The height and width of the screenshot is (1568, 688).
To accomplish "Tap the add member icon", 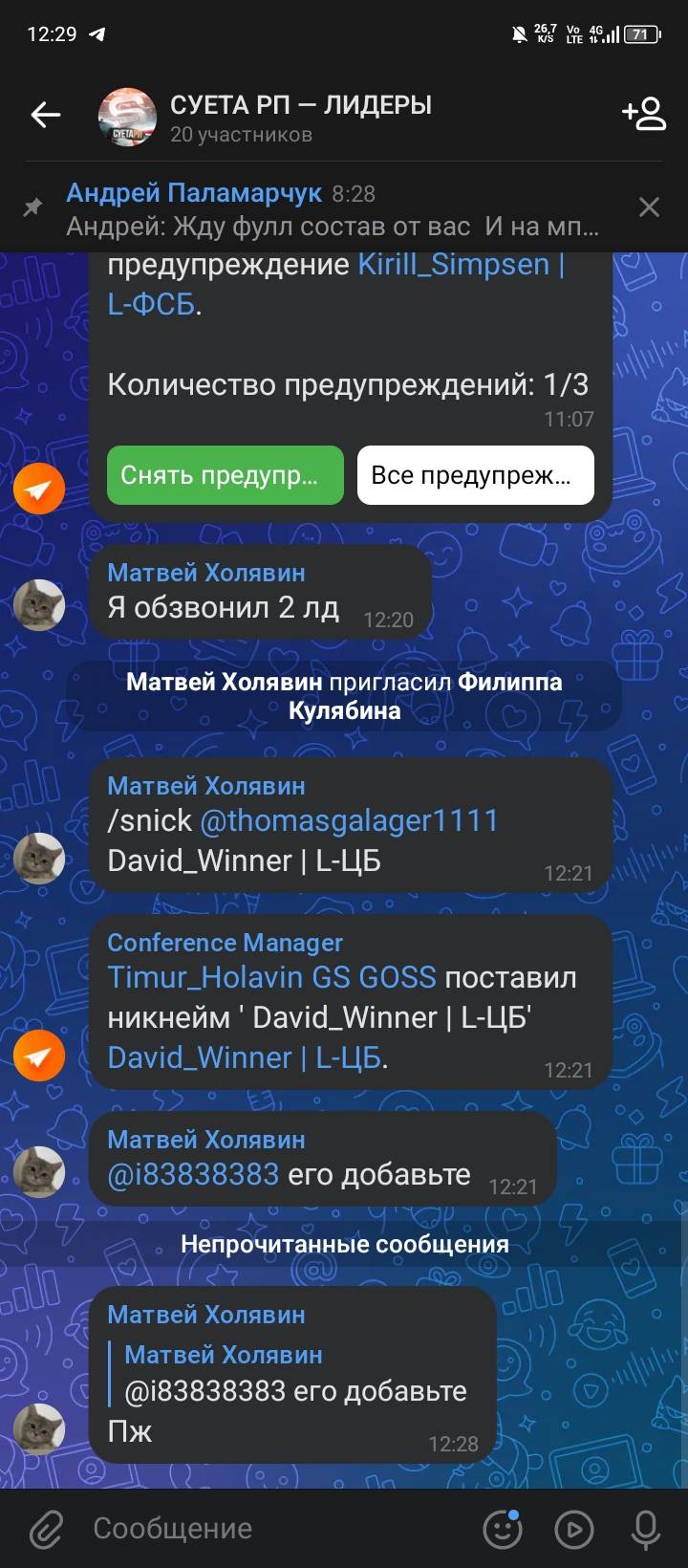I will [x=643, y=115].
